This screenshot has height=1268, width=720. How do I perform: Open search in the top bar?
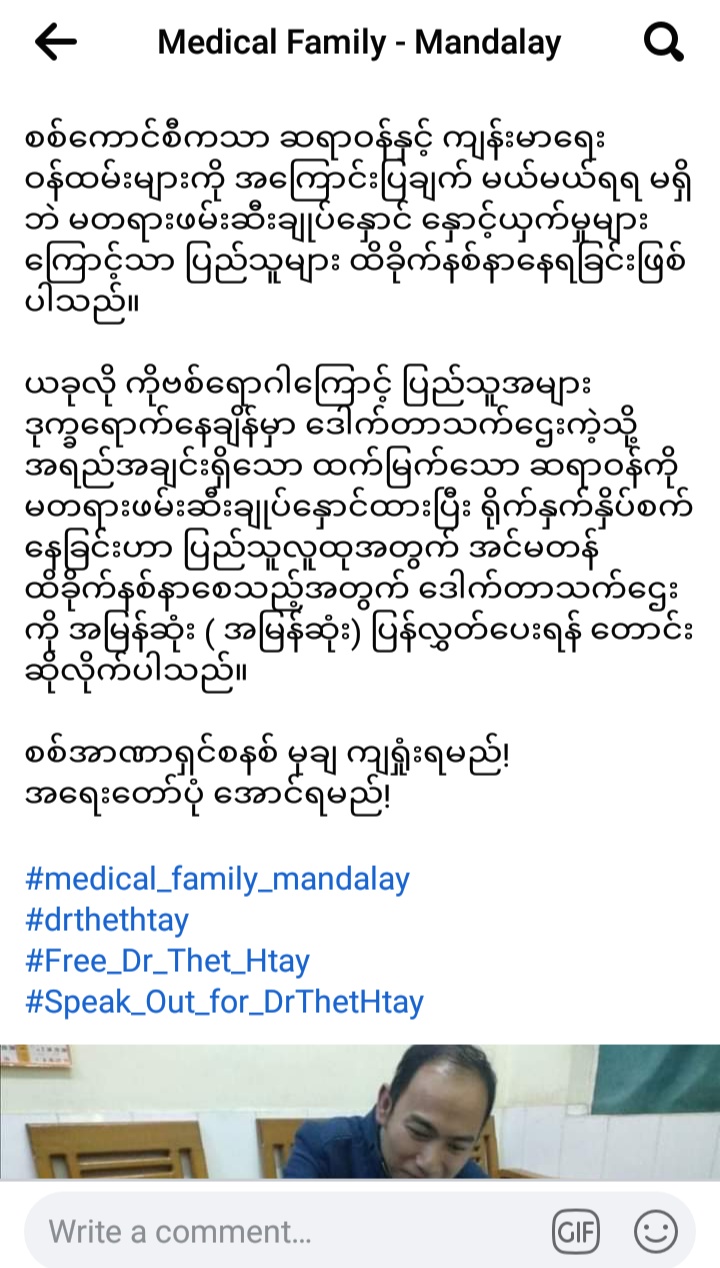(x=663, y=42)
